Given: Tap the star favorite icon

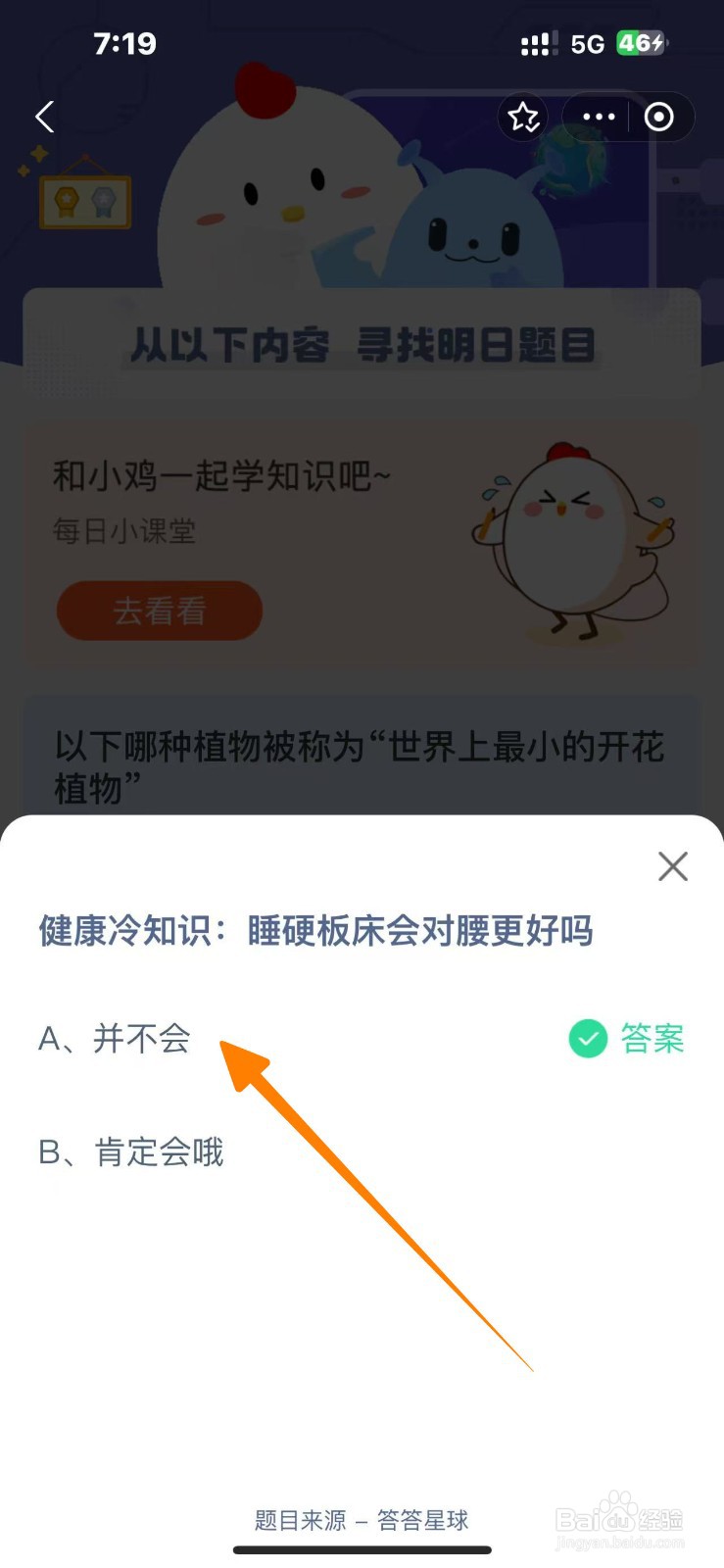Looking at the screenshot, I should [523, 117].
